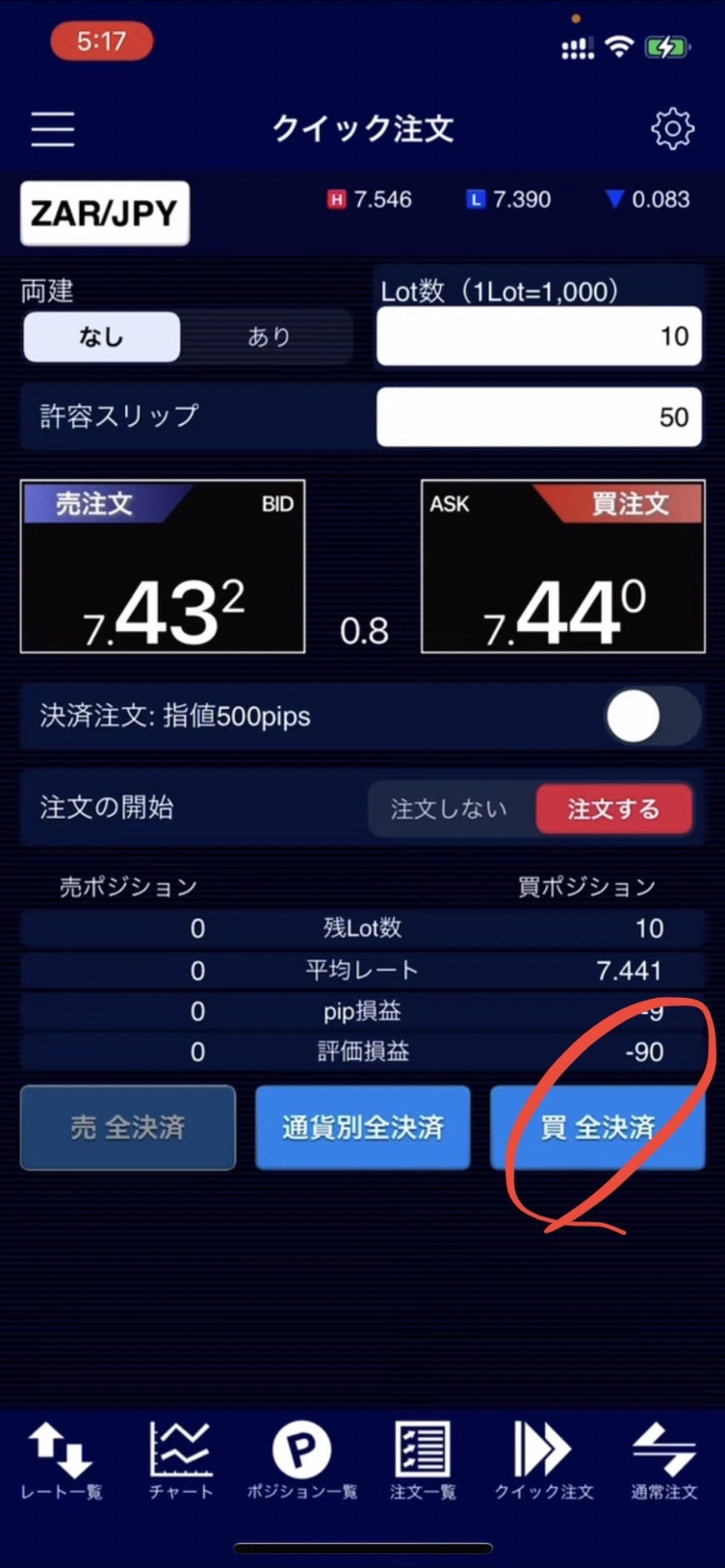Open the チャート tab
The image size is (725, 1568).
[181, 1461]
